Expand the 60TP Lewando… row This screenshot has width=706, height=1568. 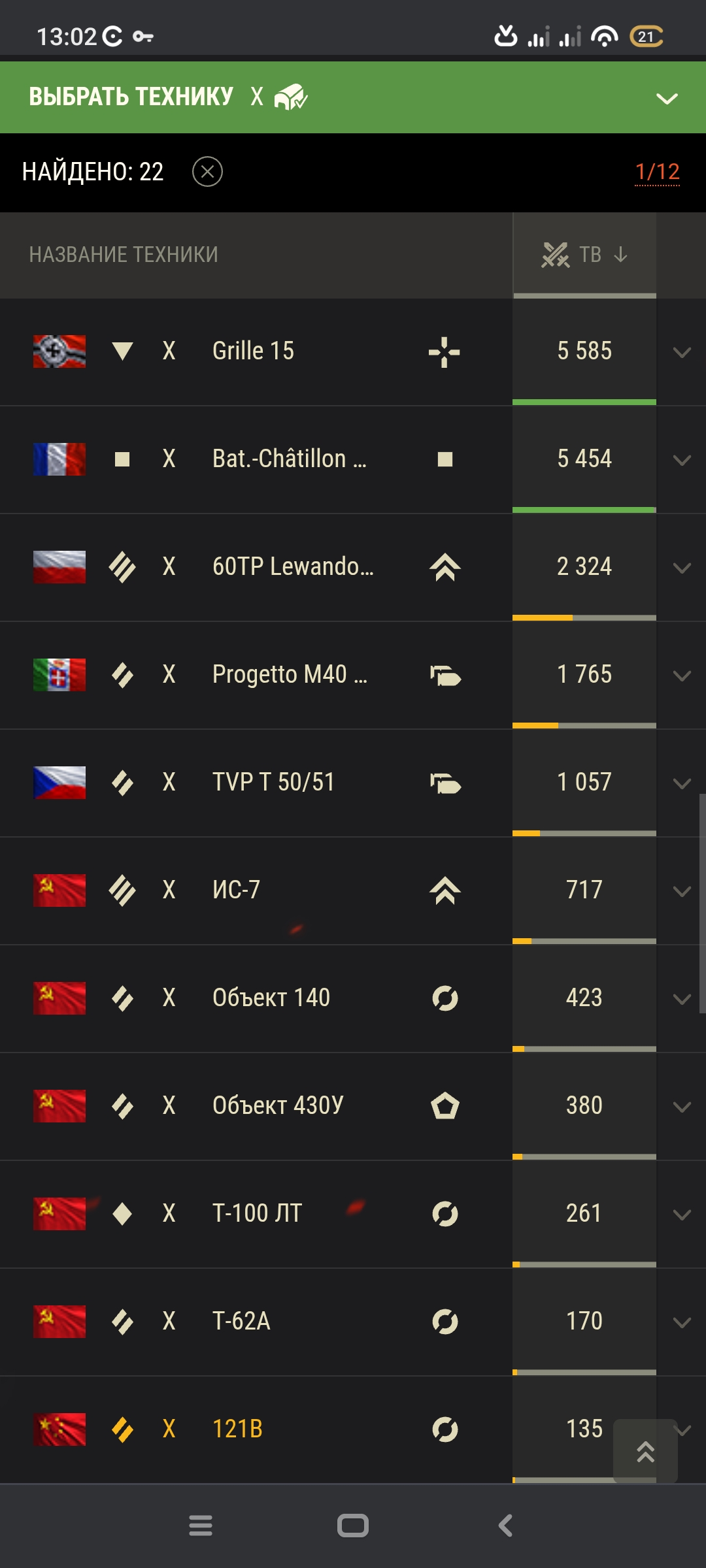(x=682, y=568)
